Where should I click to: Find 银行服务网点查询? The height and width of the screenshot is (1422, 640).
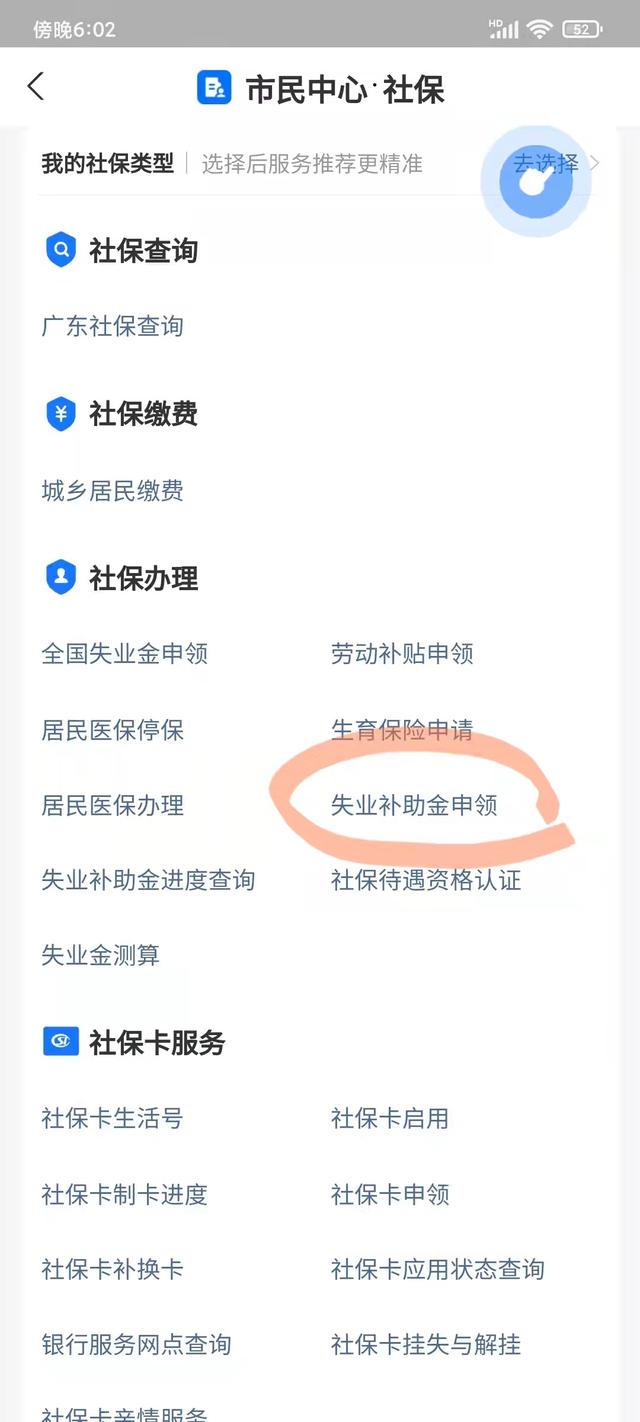[136, 1345]
